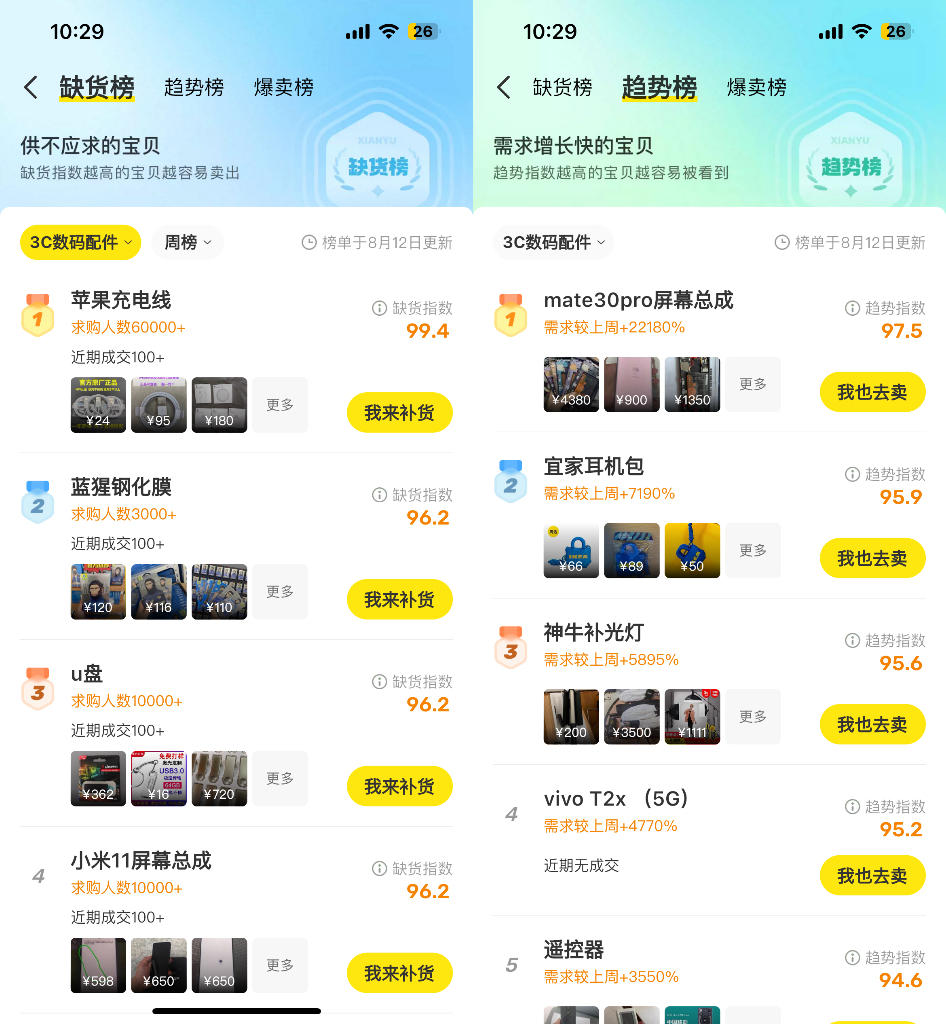Tap 我来补货 for 苹果充电线
This screenshot has height=1024, width=946.
[399, 413]
